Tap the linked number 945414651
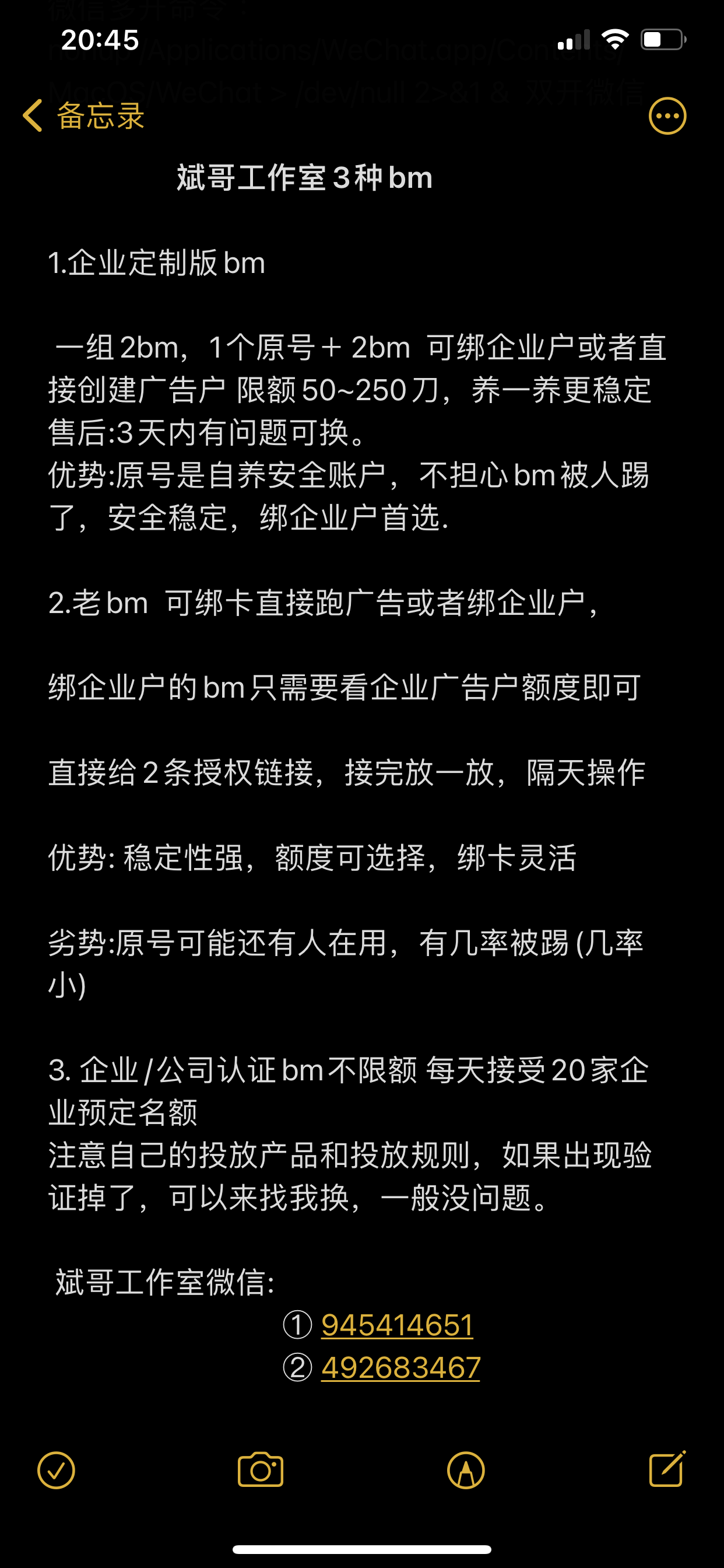Viewport: 724px width, 1568px height. point(398,1325)
